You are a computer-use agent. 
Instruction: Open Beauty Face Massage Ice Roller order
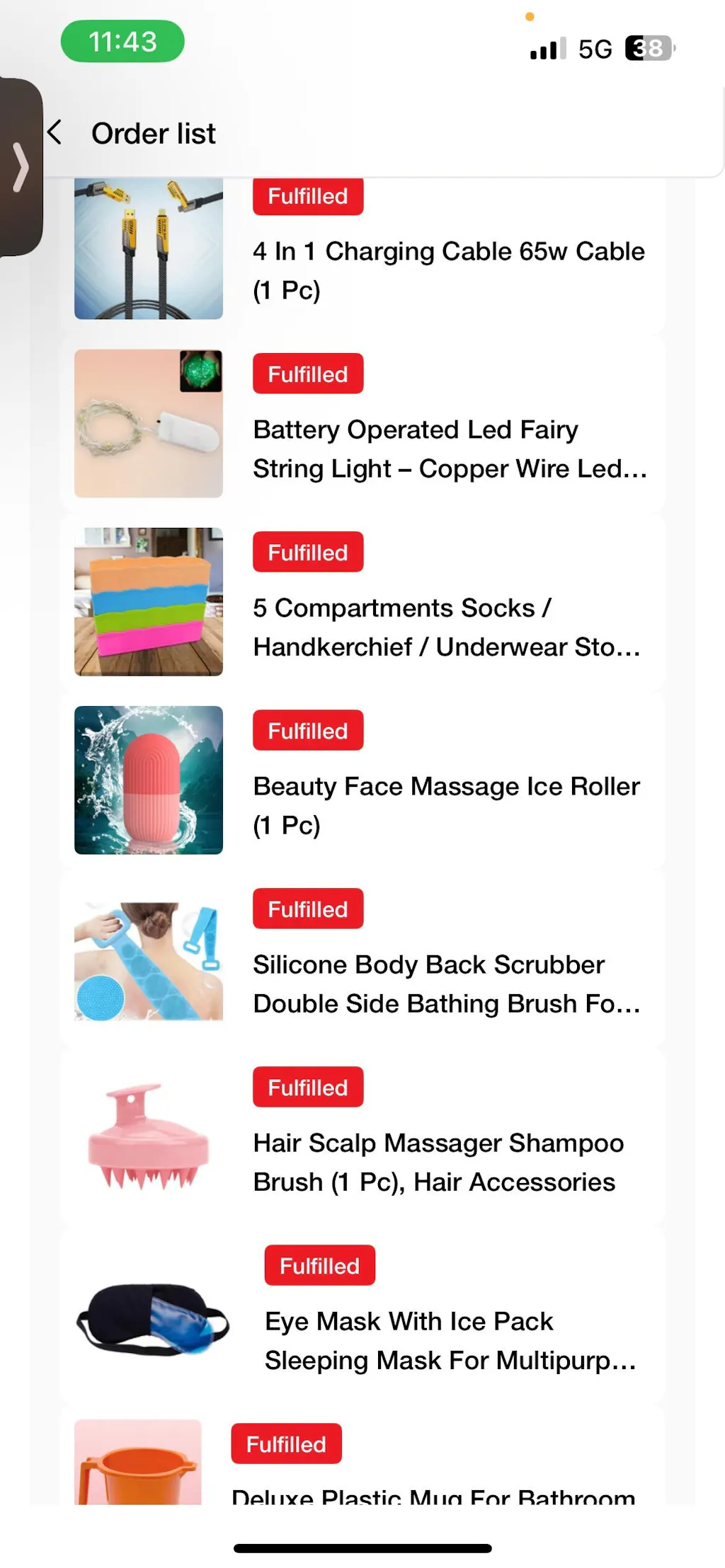point(446,805)
